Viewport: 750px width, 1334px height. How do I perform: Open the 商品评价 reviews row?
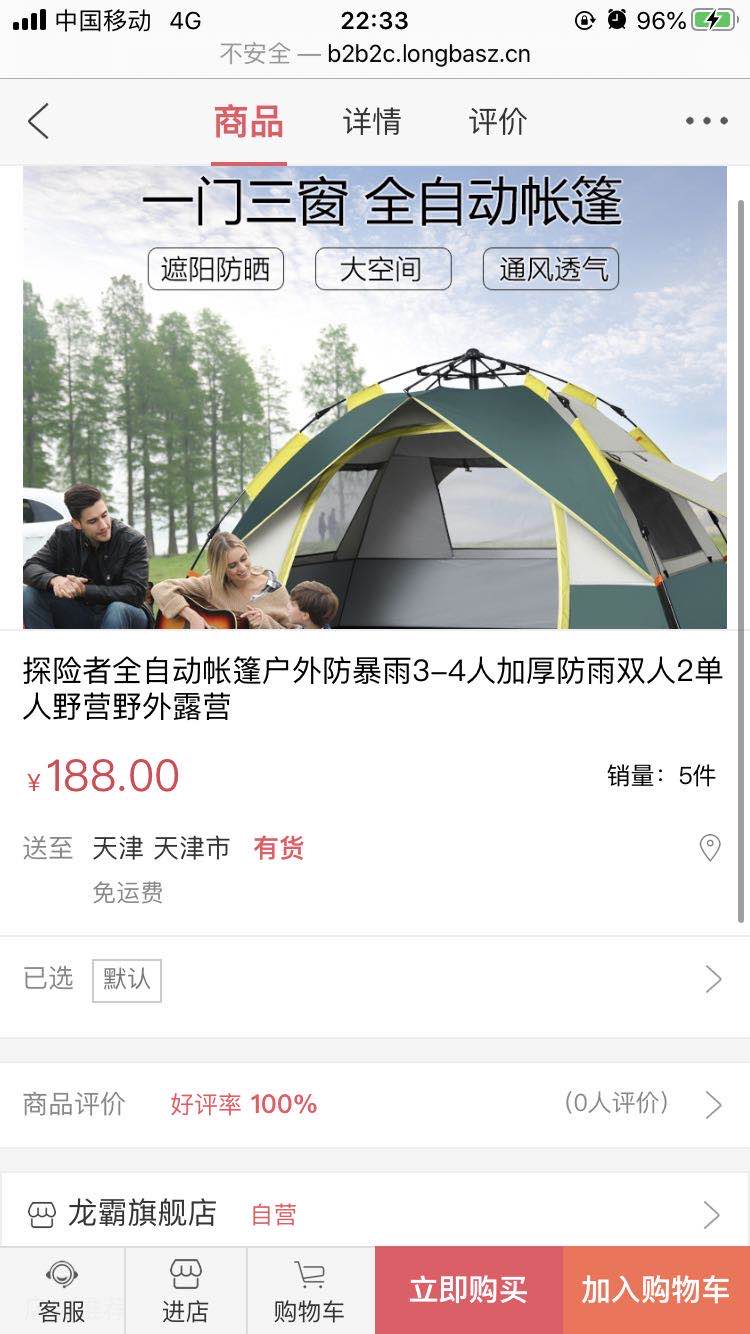click(375, 1104)
